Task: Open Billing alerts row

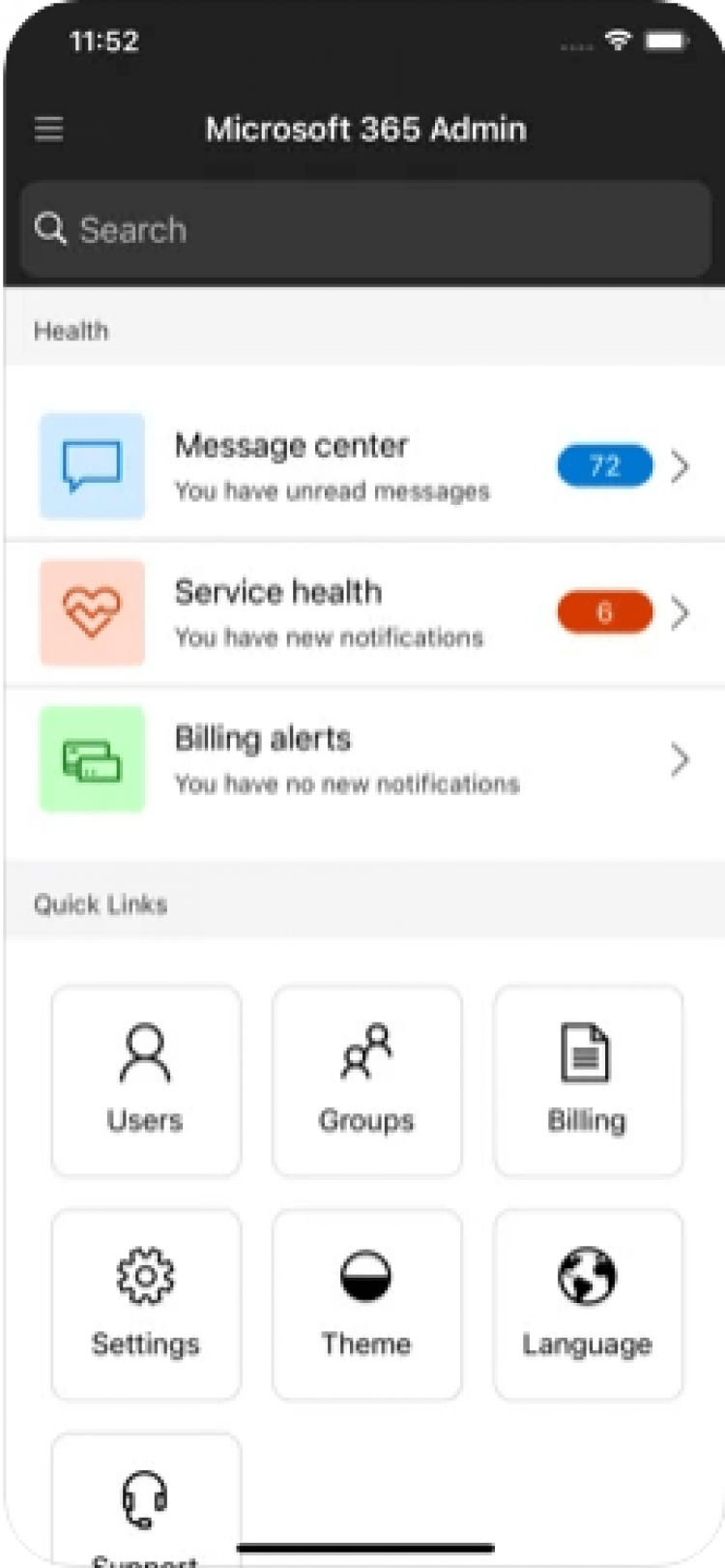Action: pyautogui.click(x=363, y=759)
